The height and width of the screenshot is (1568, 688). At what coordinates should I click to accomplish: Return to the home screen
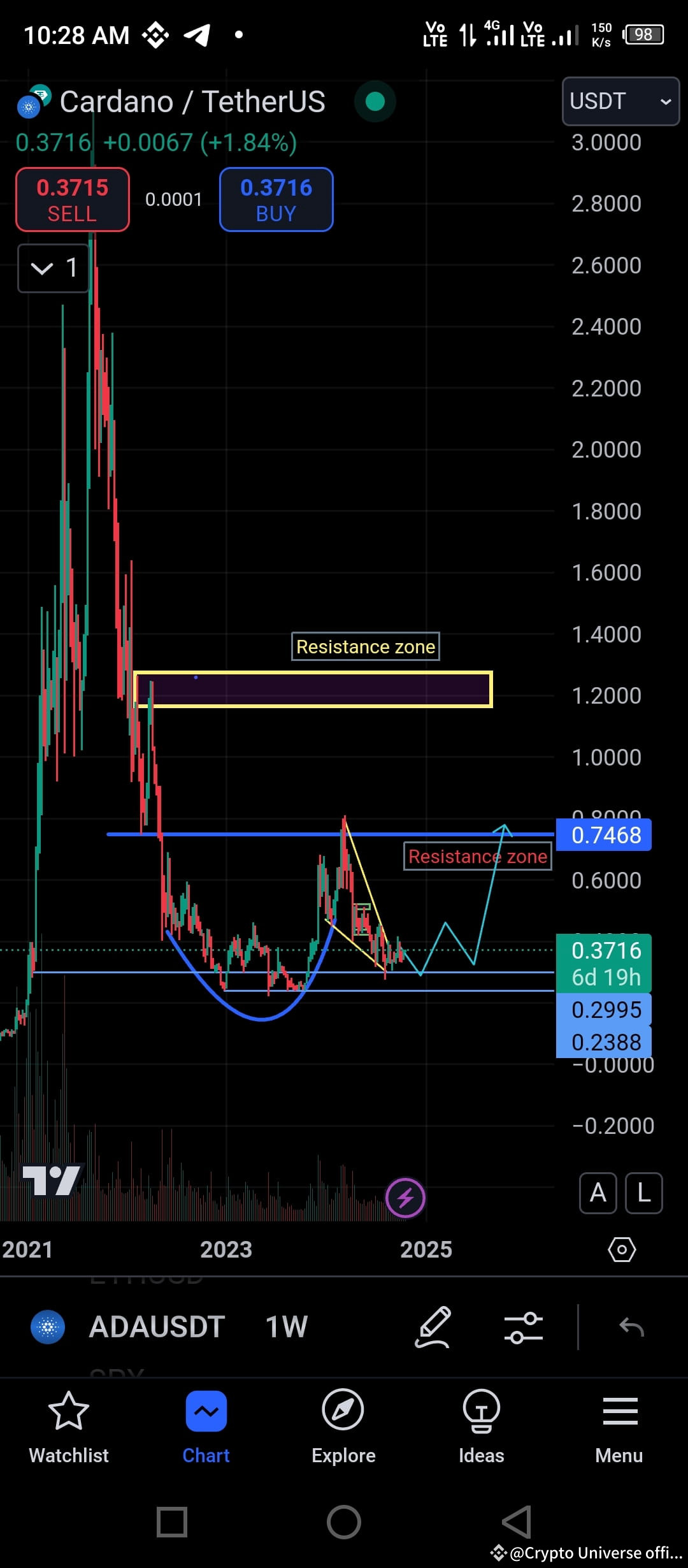tap(344, 1522)
